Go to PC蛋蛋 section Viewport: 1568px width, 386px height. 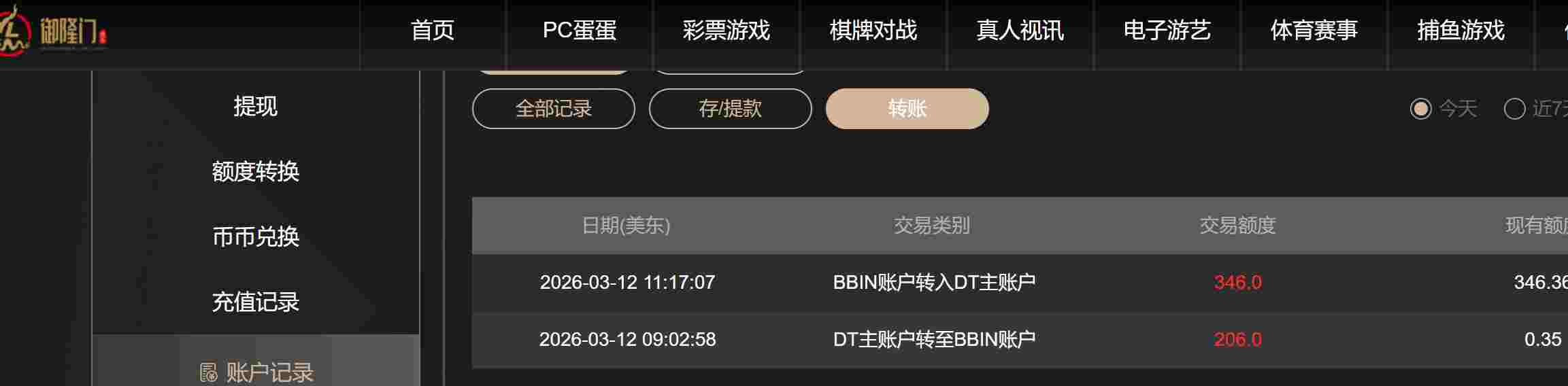tap(579, 31)
